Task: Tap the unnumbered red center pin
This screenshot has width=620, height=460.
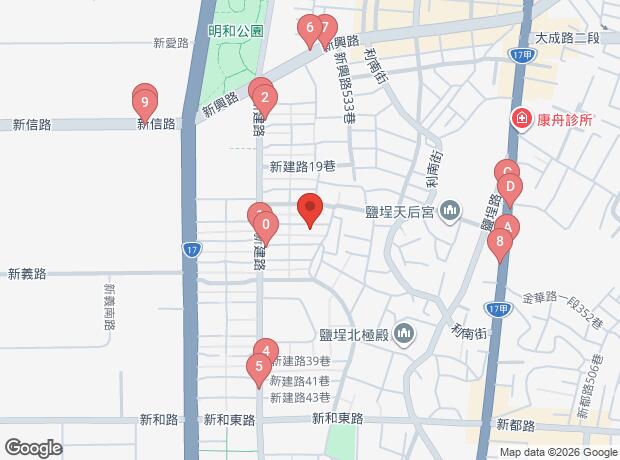Action: (x=309, y=209)
